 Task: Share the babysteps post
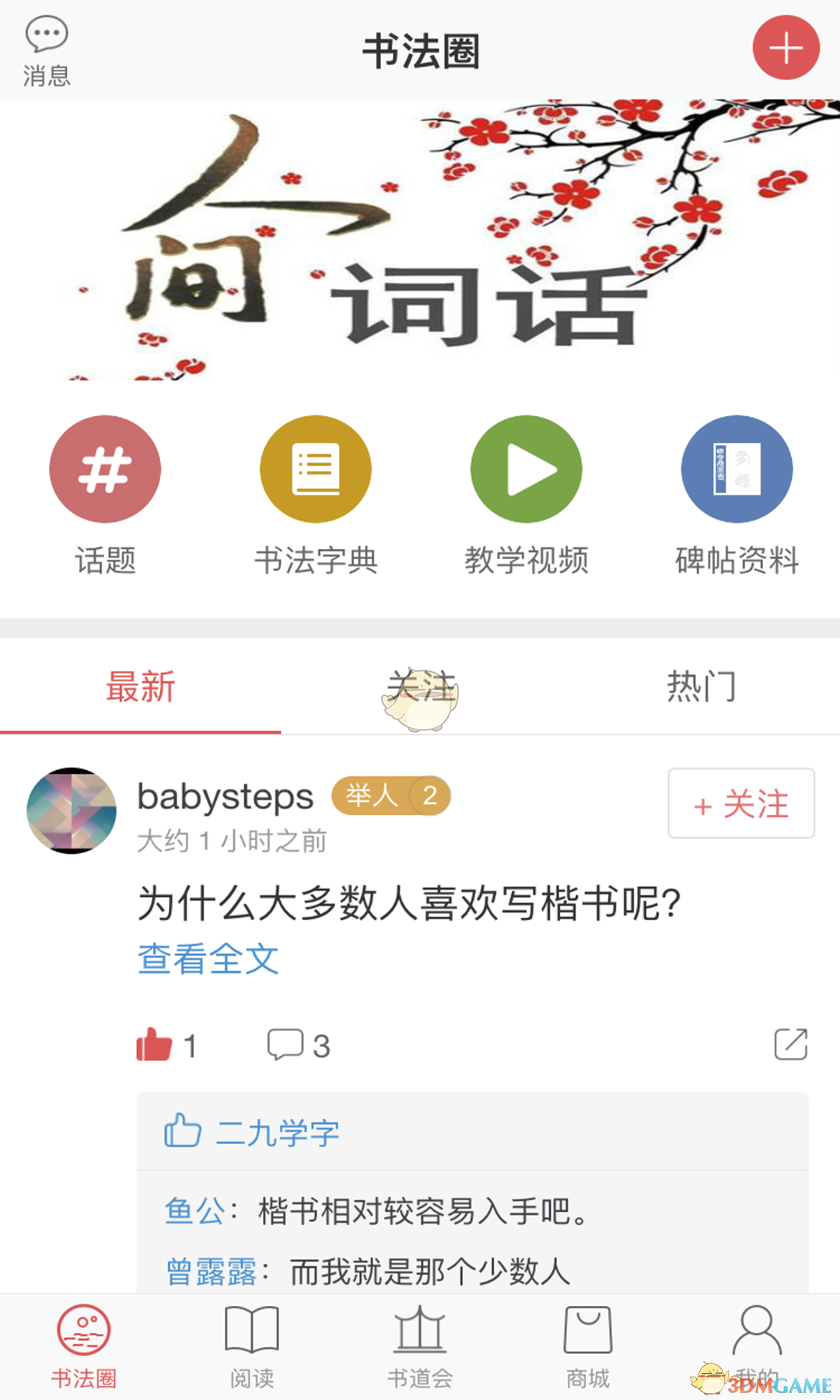click(x=790, y=1044)
